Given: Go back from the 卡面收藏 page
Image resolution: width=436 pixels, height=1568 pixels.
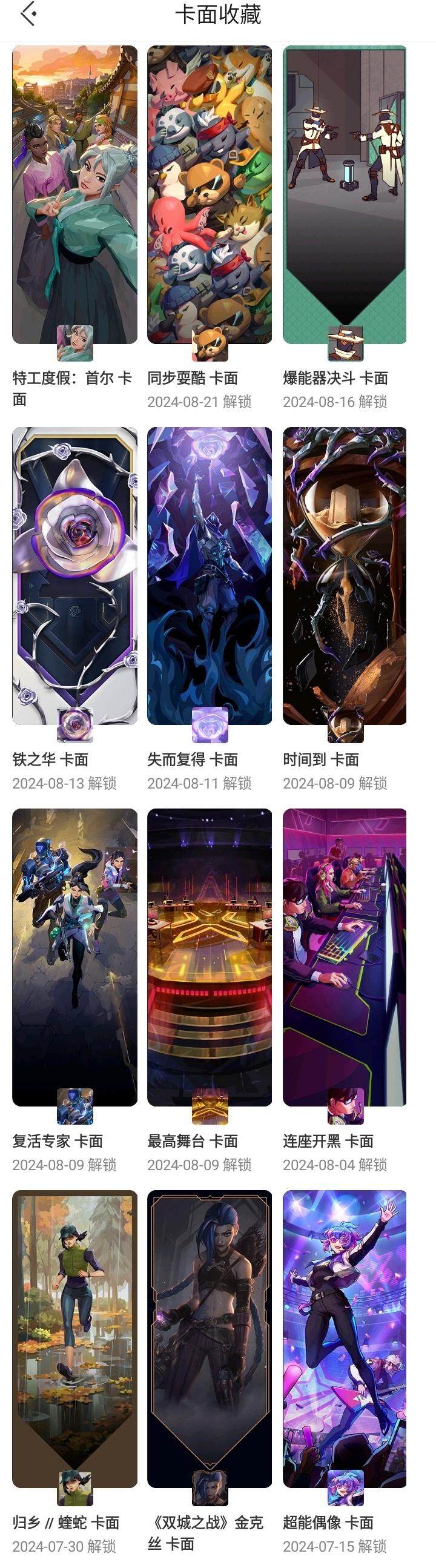Looking at the screenshot, I should click(28, 13).
